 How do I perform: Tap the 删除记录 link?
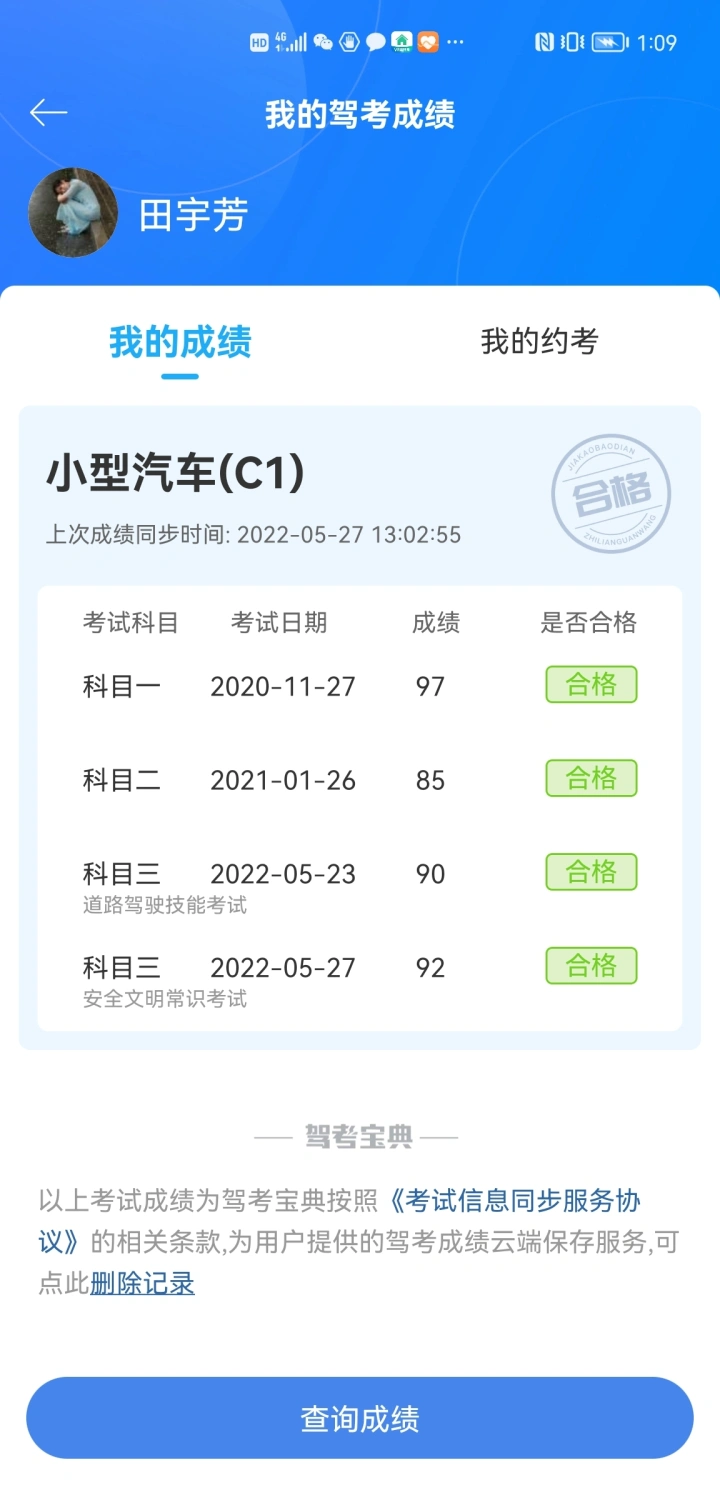pos(142,1283)
